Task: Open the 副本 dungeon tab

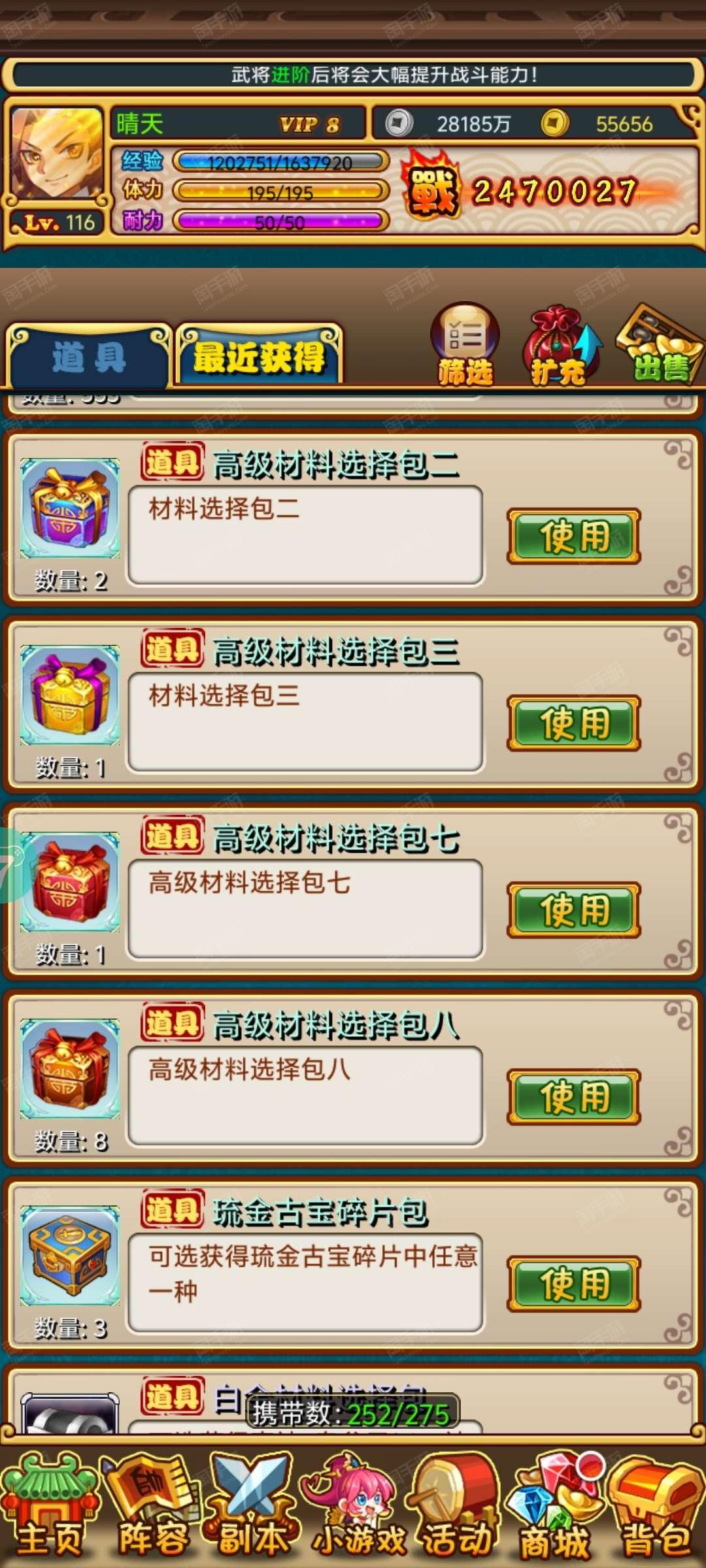Action: (252, 1508)
